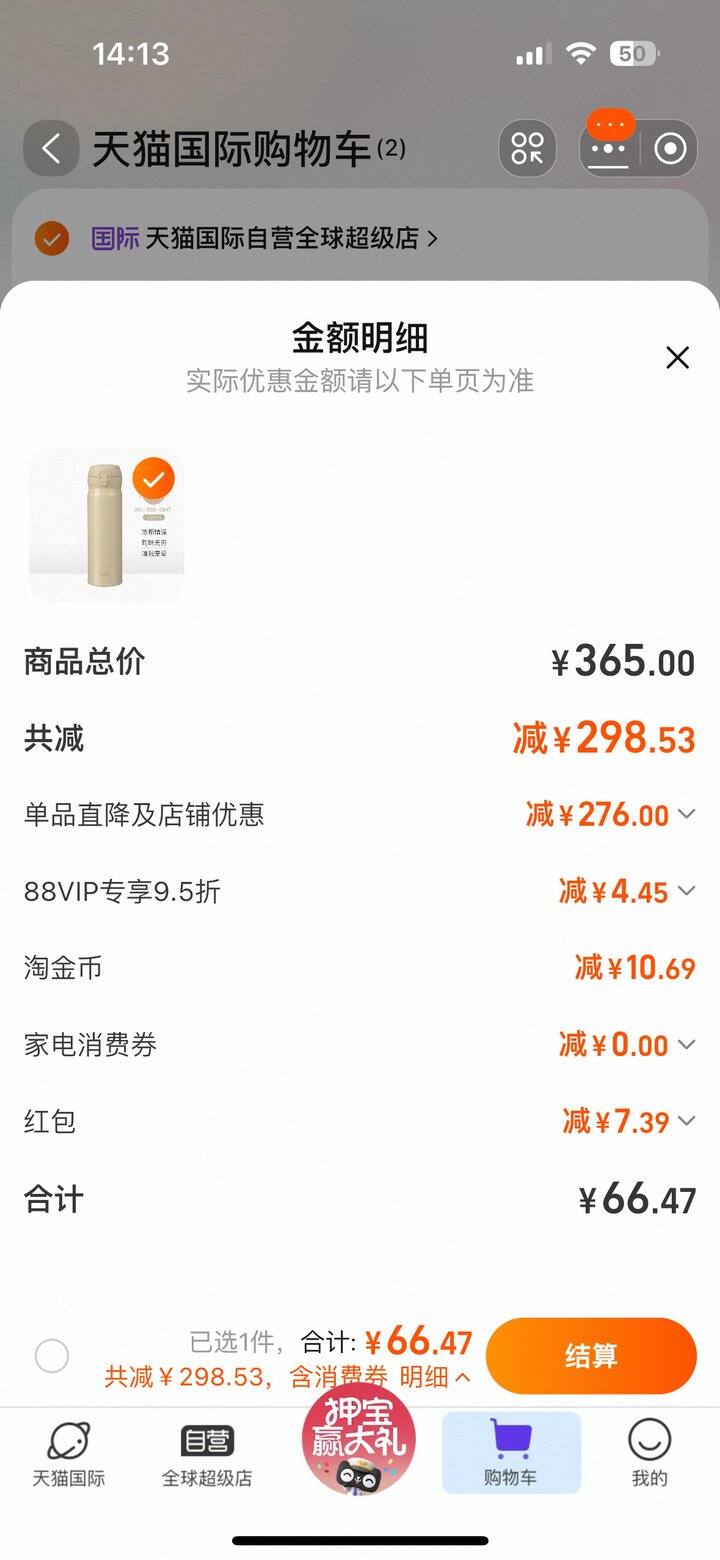Expand 单品直降及店铺优惠 discount details
This screenshot has height=1560, width=720.
[x=686, y=814]
